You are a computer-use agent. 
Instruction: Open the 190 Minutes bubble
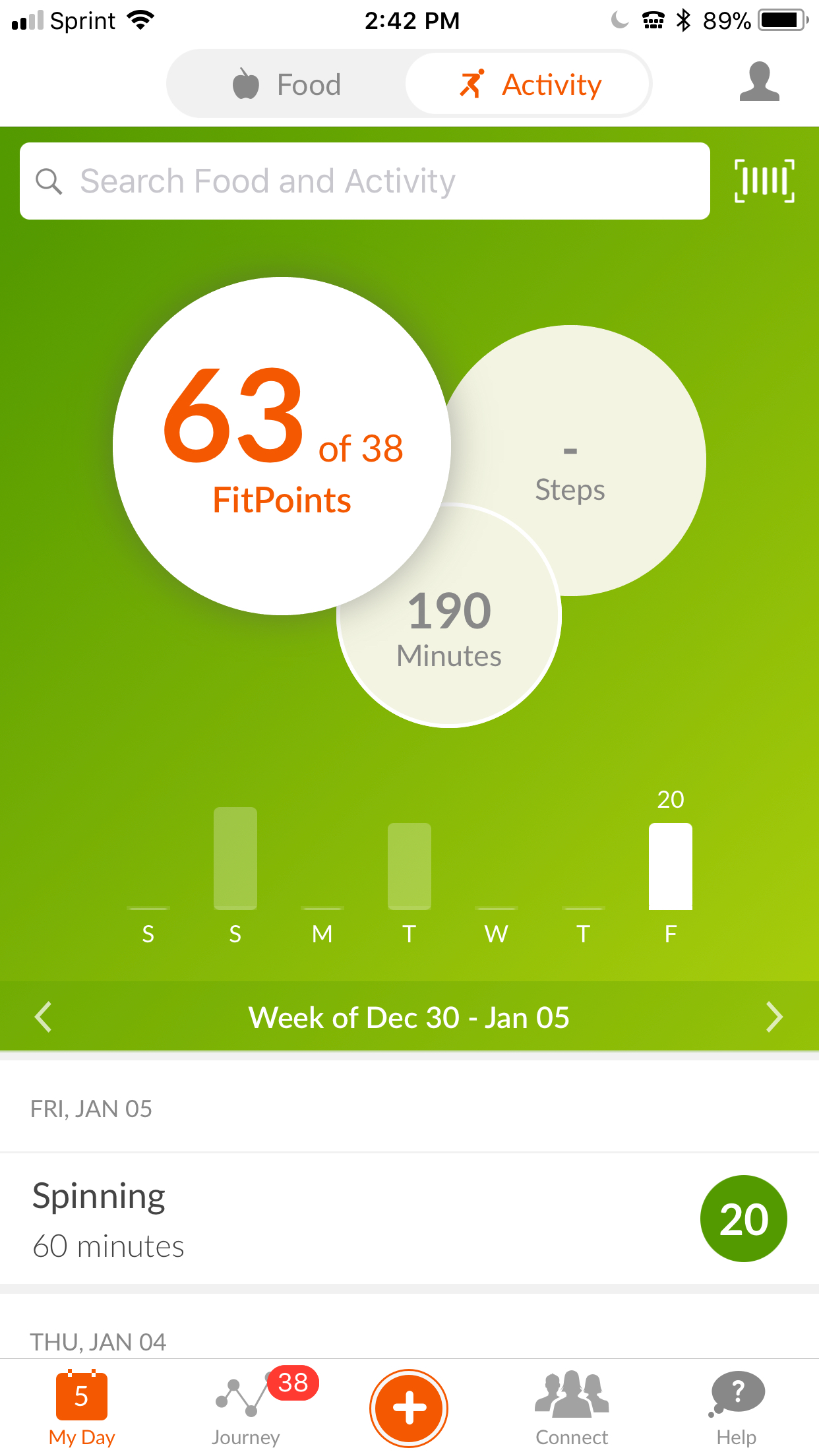click(x=450, y=633)
